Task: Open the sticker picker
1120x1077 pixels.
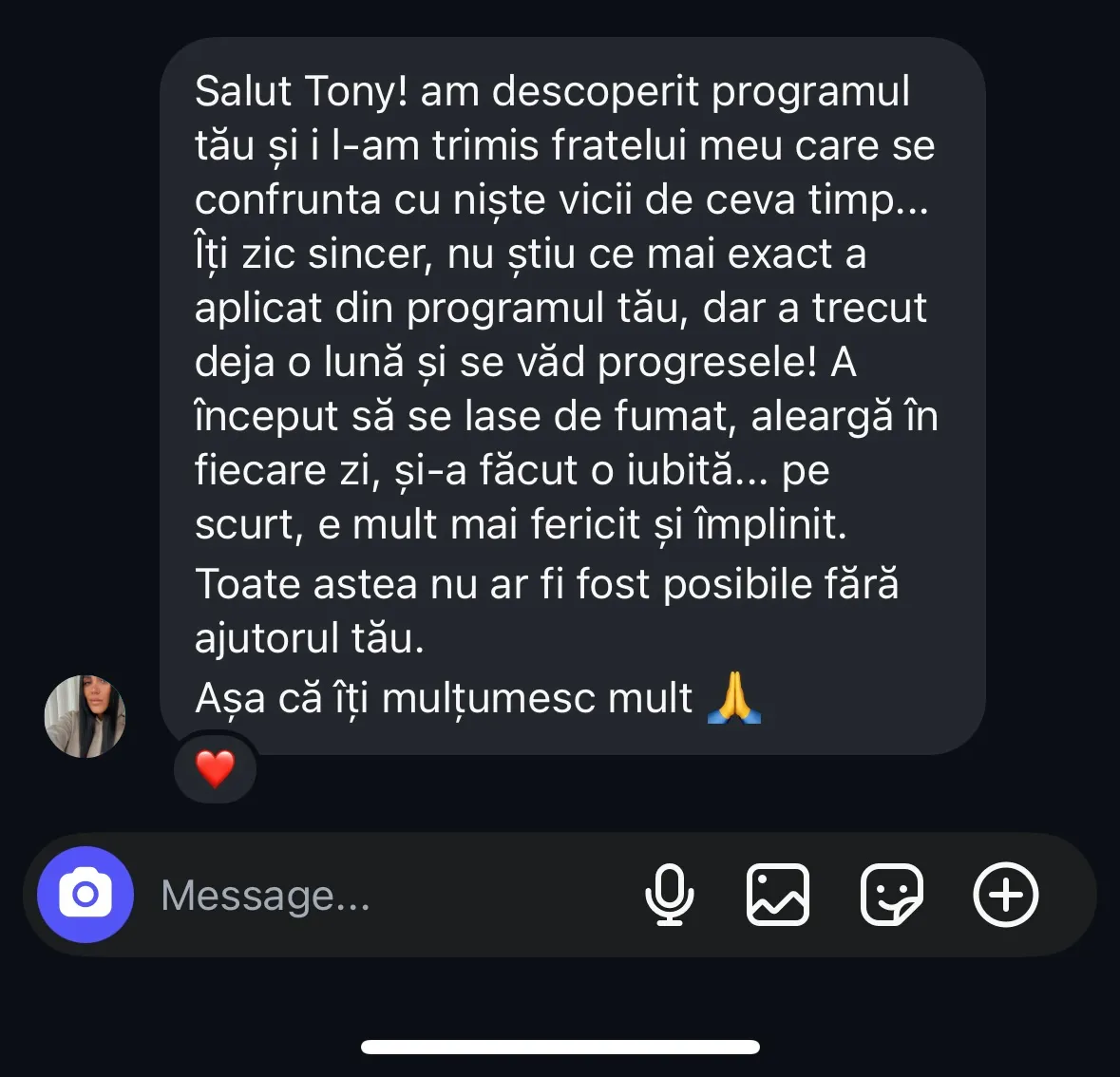Action: (891, 895)
